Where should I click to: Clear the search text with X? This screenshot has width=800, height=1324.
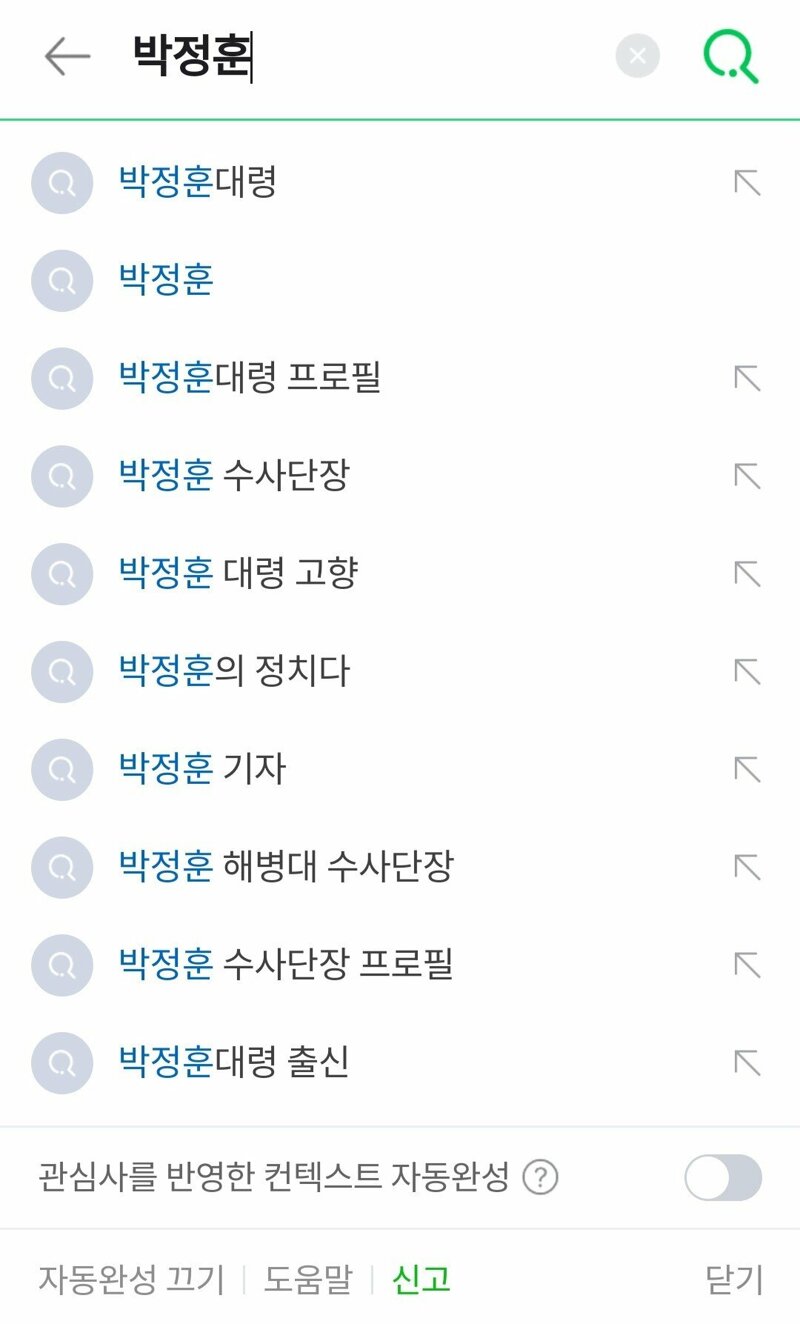(x=638, y=57)
